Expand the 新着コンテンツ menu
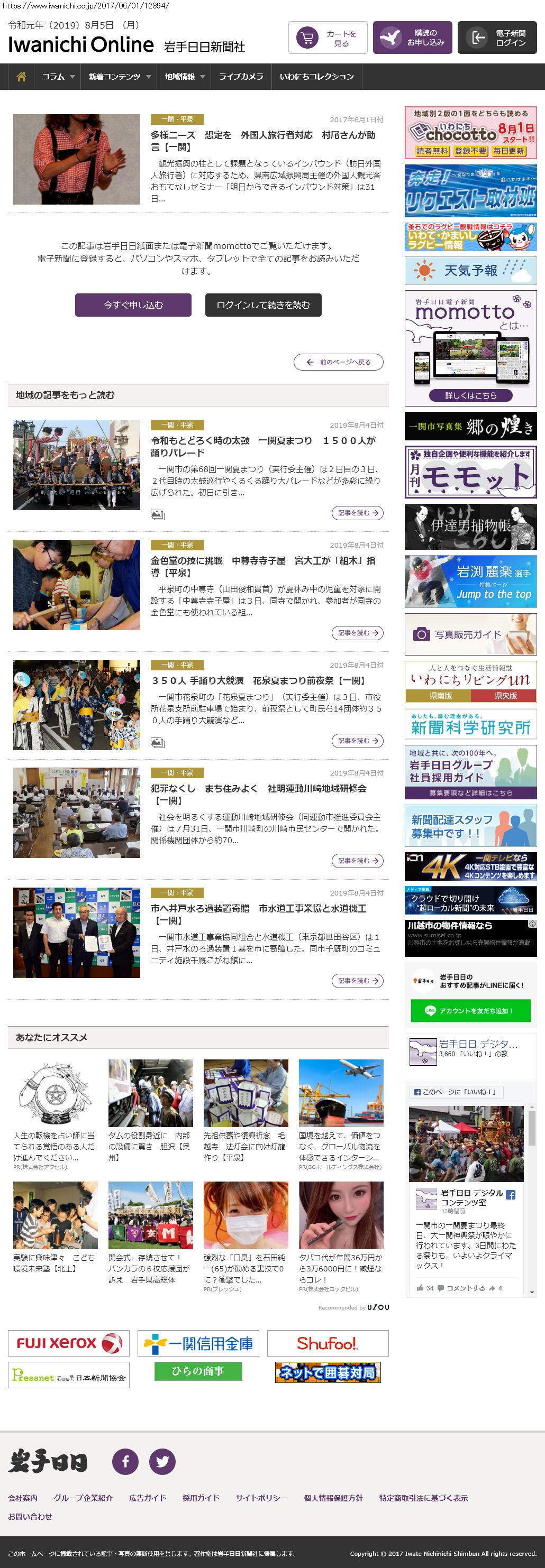545x1568 pixels. pos(119,77)
